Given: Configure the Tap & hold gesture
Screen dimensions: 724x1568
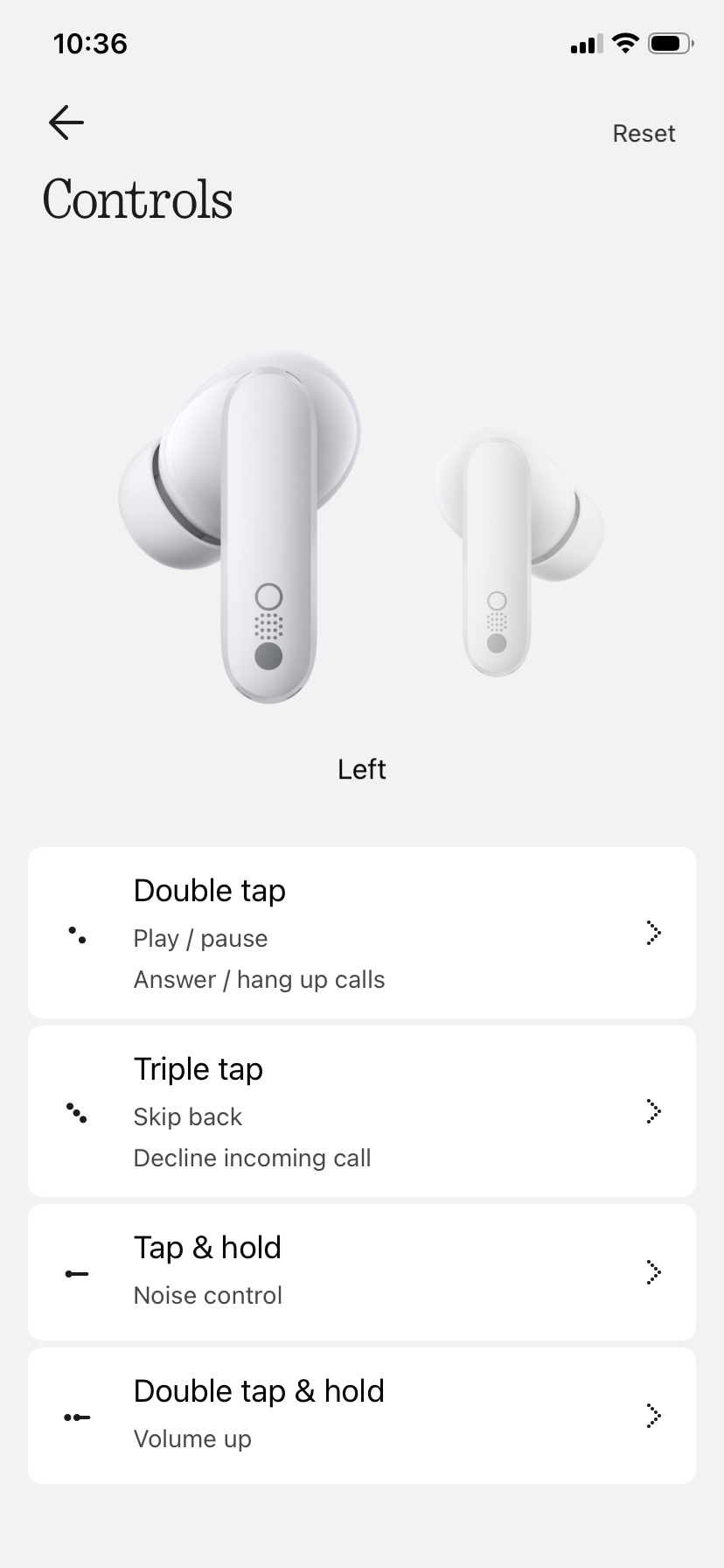Looking at the screenshot, I should (x=362, y=1272).
